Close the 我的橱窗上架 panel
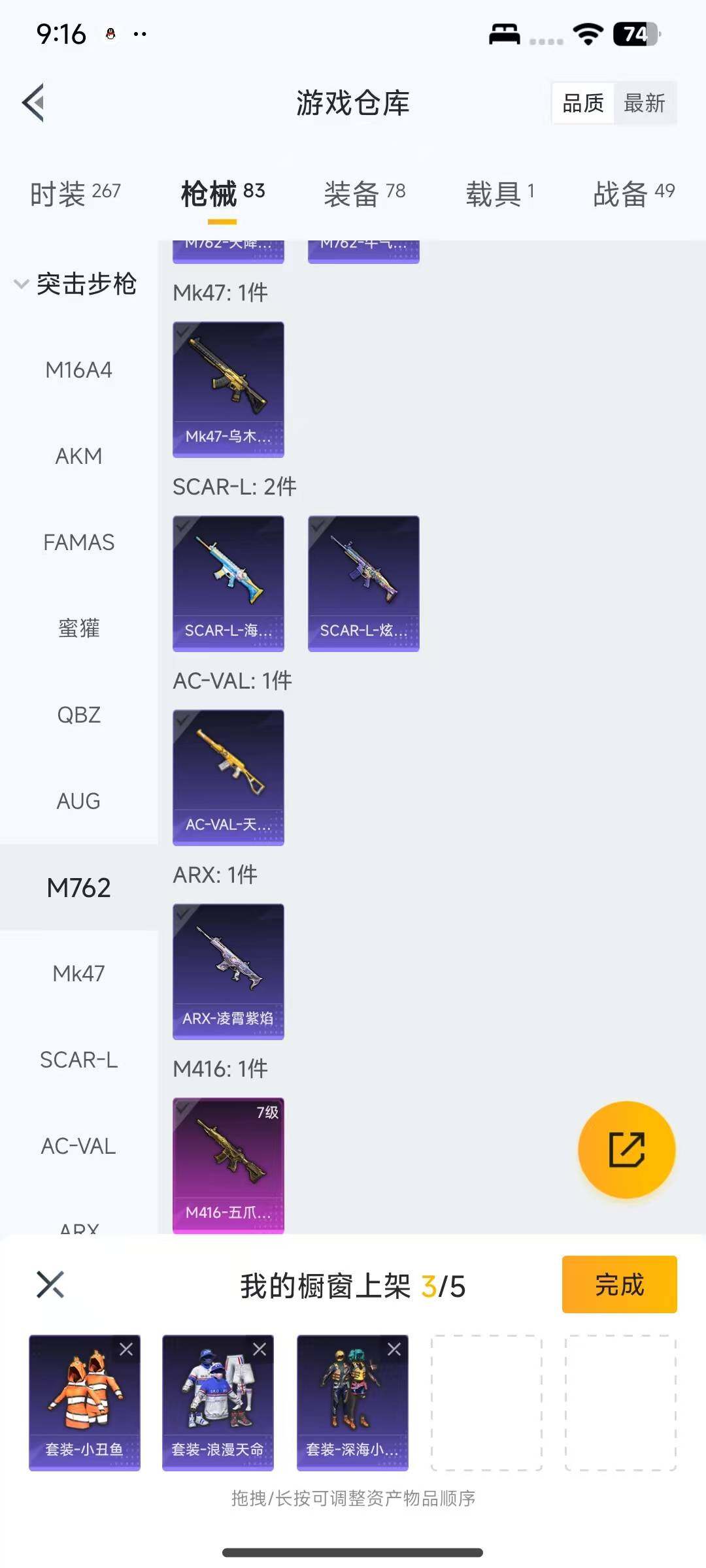Image resolution: width=706 pixels, height=1568 pixels. click(x=50, y=1284)
